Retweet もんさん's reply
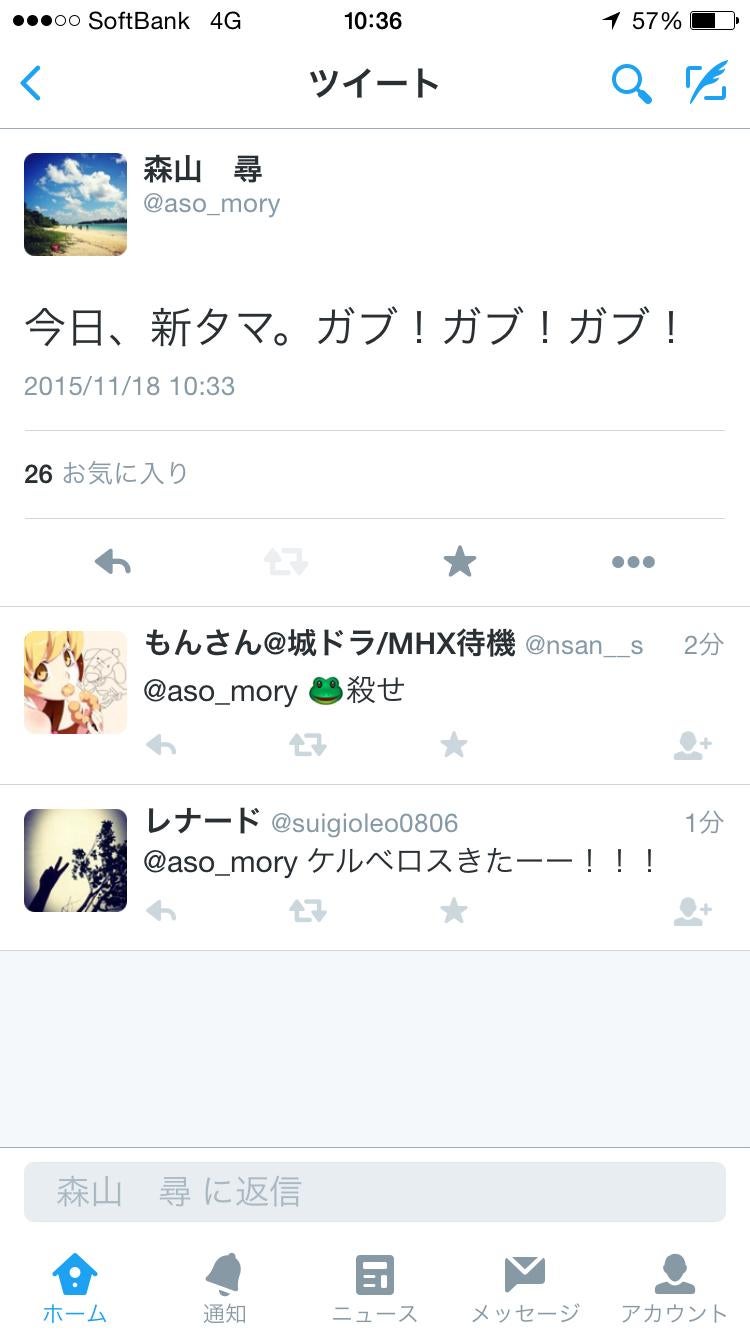 coord(307,745)
